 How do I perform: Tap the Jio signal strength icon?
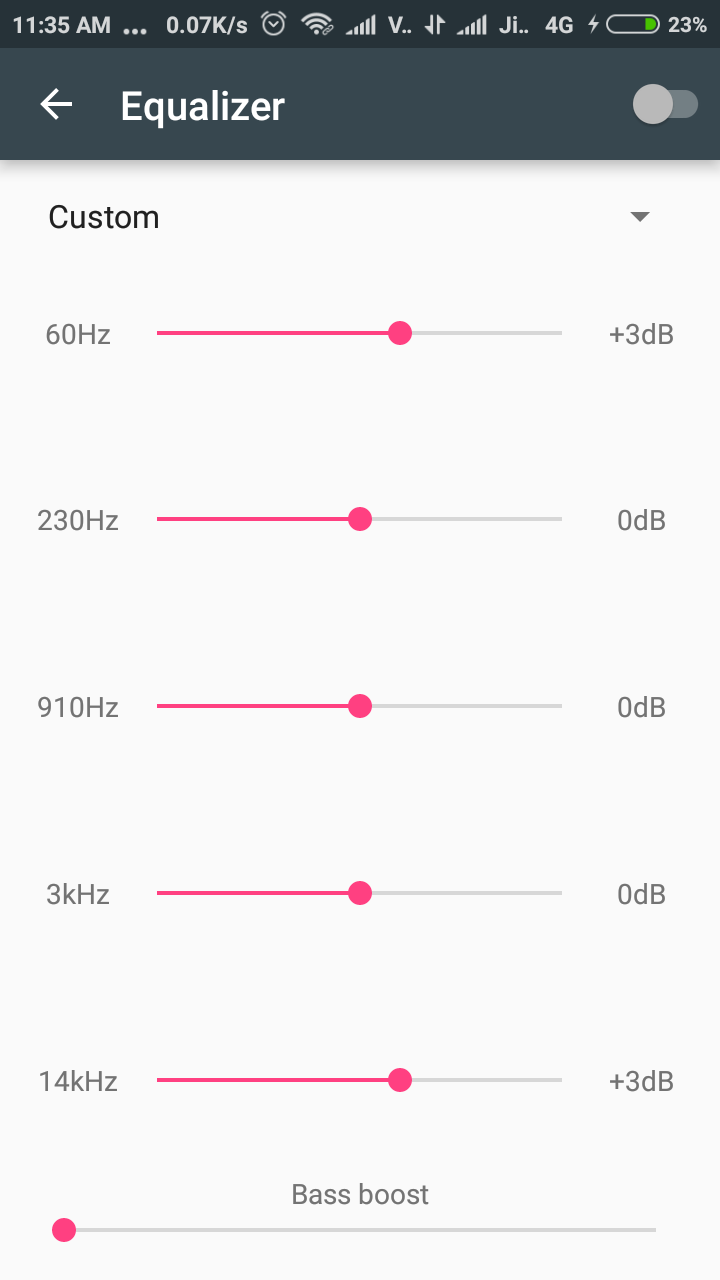tap(472, 22)
